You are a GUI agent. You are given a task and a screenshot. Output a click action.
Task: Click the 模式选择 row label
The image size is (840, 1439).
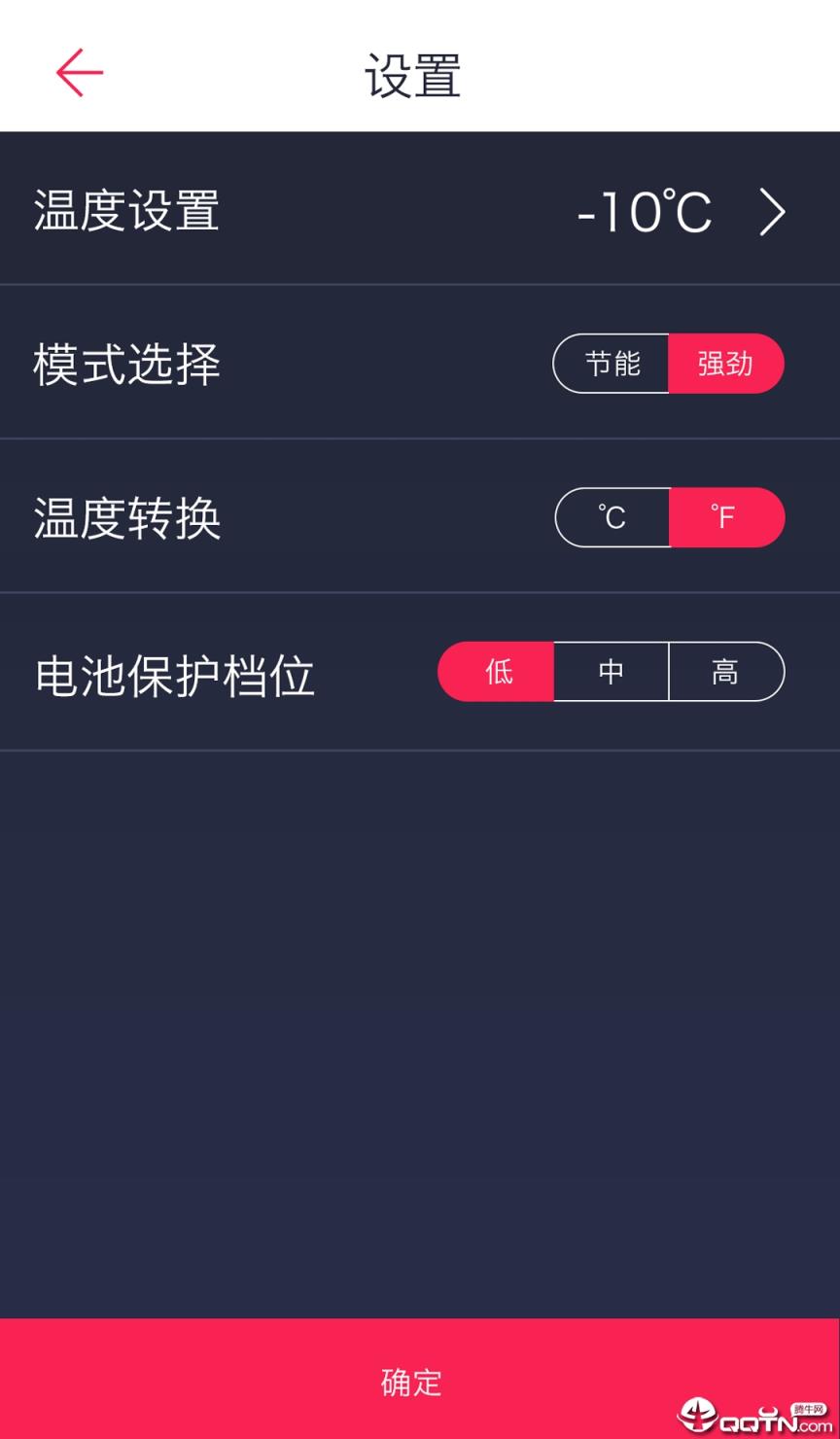pyautogui.click(x=124, y=364)
